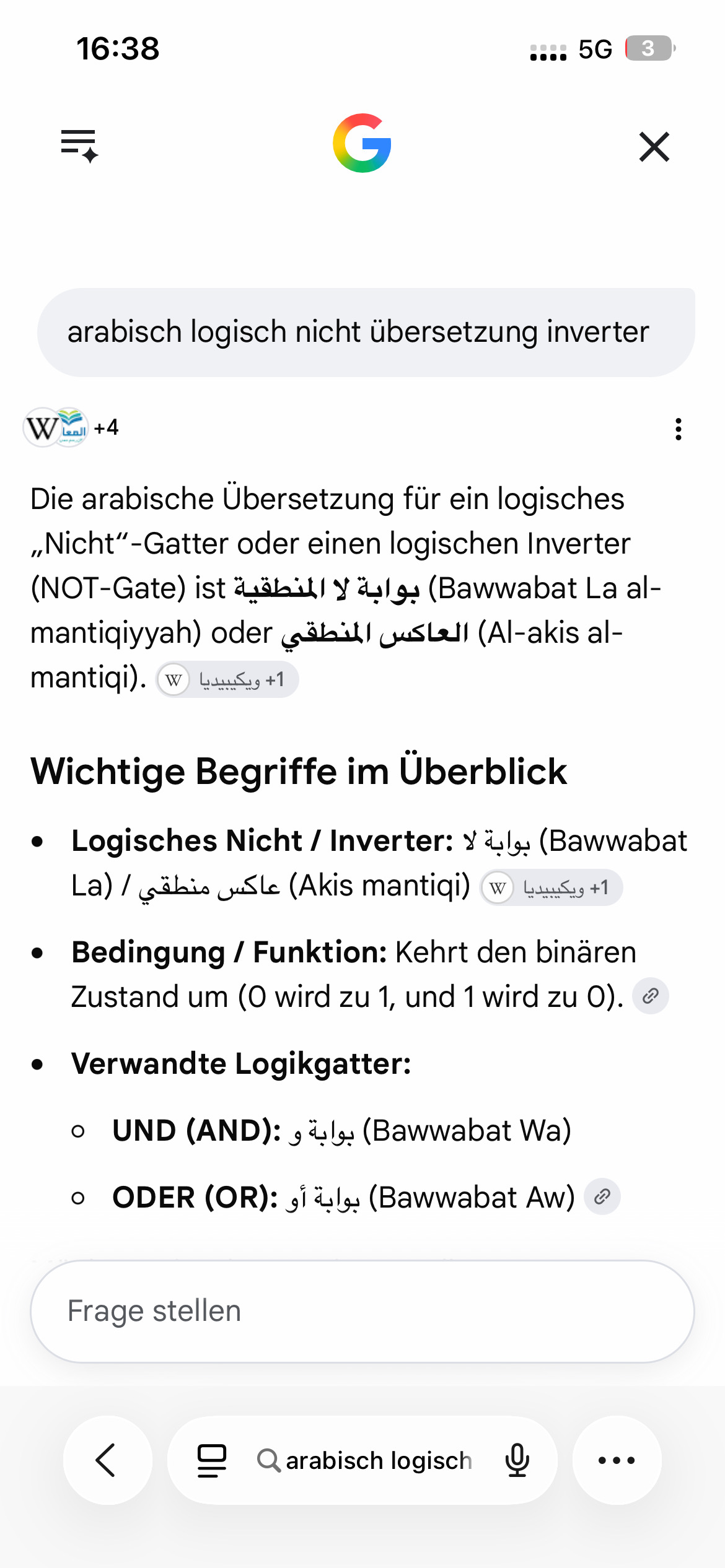The width and height of the screenshot is (725, 1568).
Task: Open the Wikipedia +1 source chip after 'mantiqi).'
Action: (227, 679)
